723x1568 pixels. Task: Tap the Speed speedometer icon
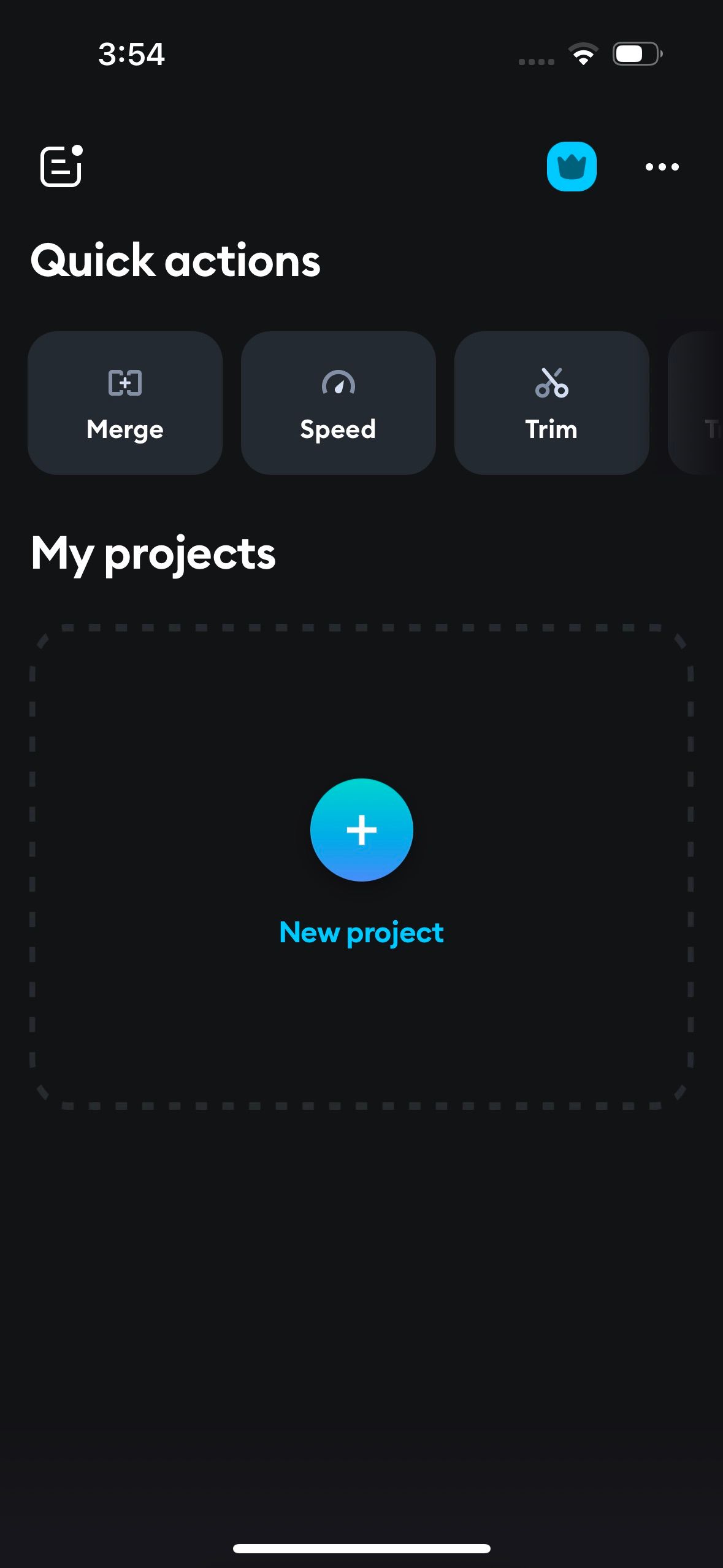coord(338,383)
